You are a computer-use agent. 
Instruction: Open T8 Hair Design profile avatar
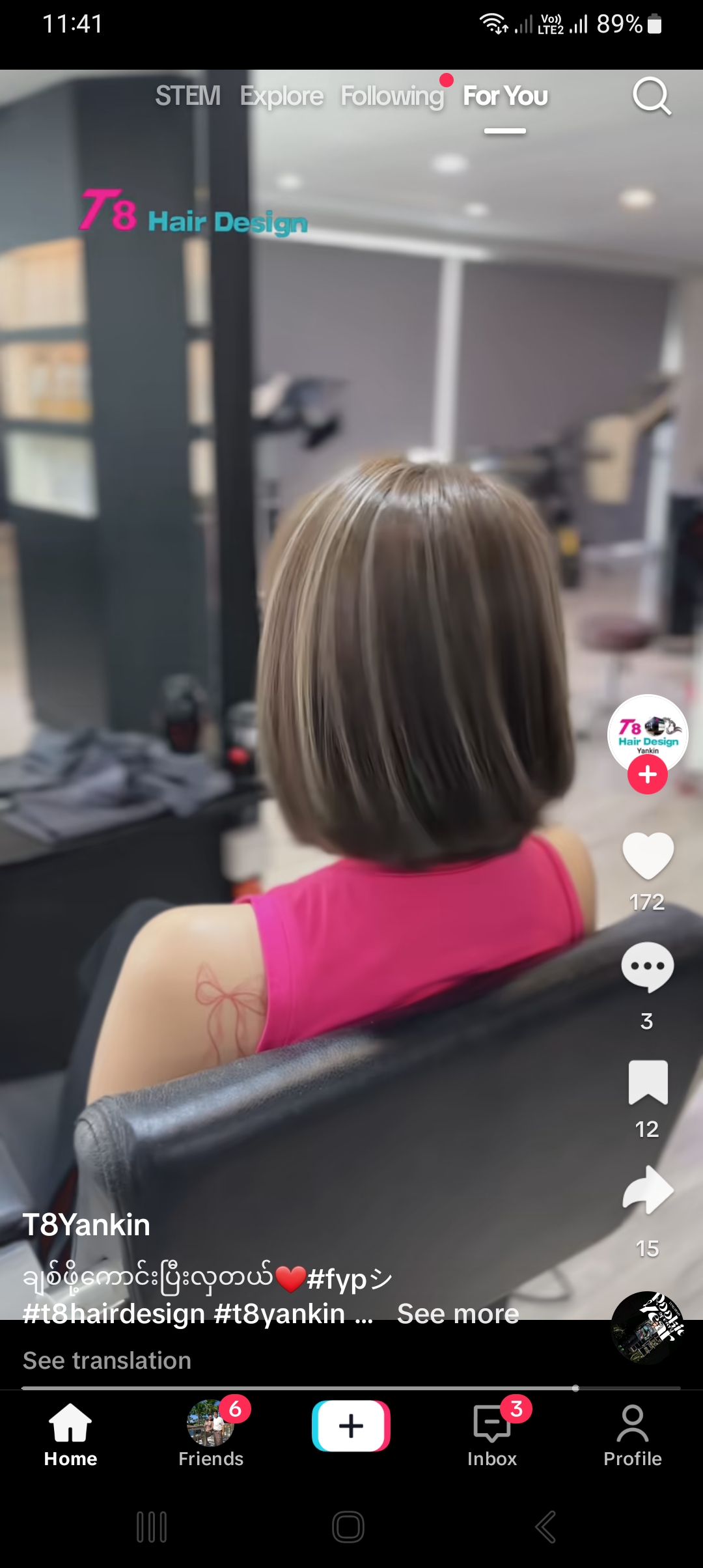(647, 732)
